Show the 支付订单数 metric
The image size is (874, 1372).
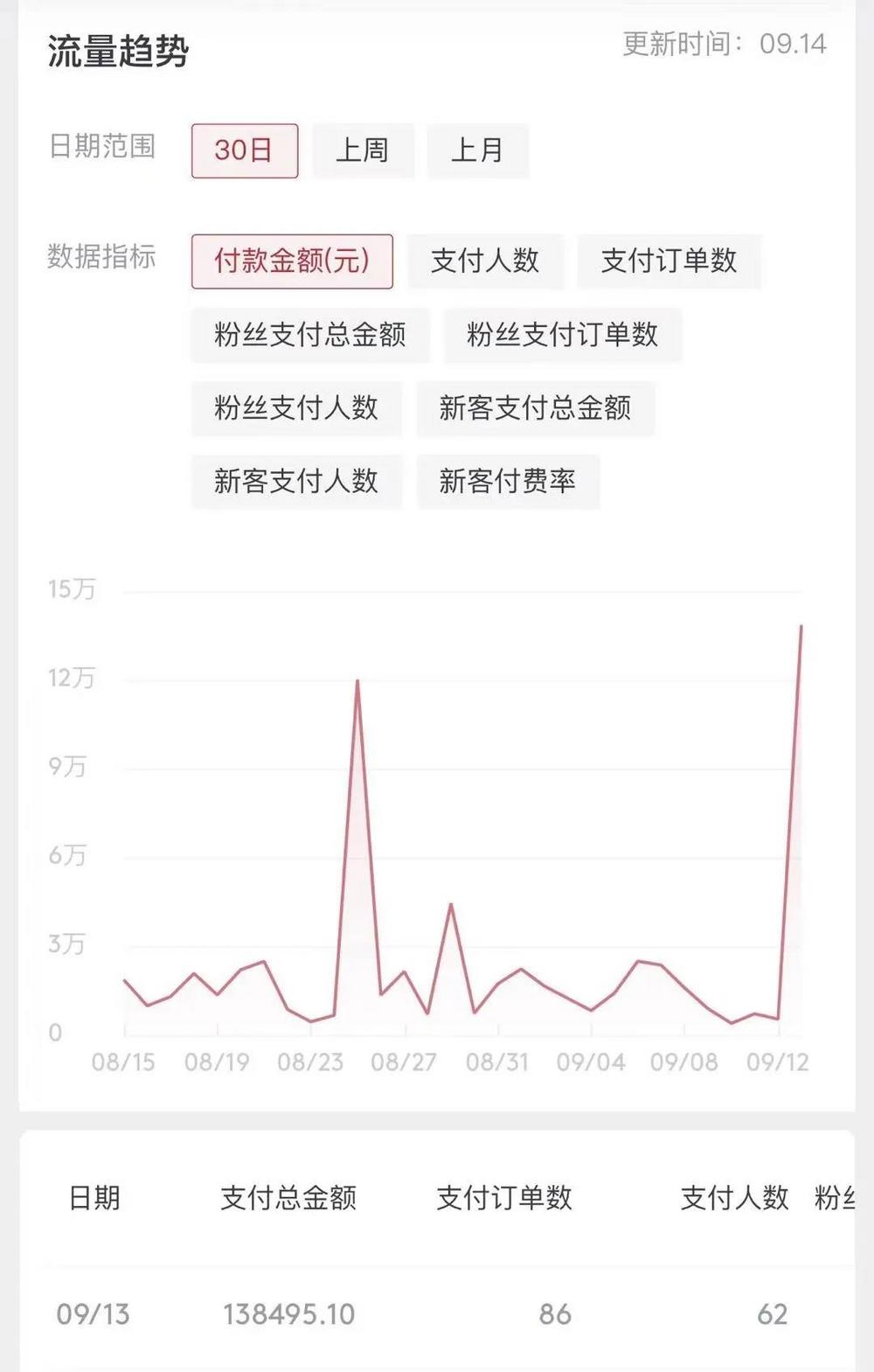tap(669, 261)
